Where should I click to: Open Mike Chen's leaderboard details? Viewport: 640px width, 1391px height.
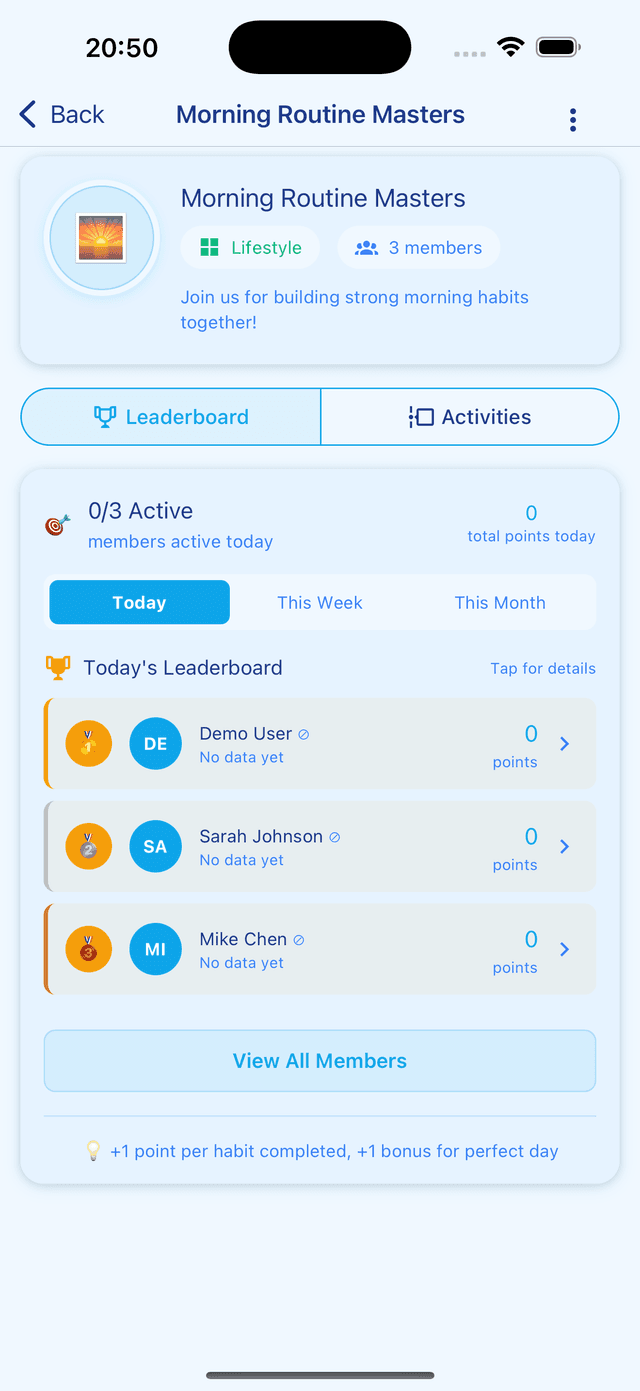pyautogui.click(x=320, y=950)
